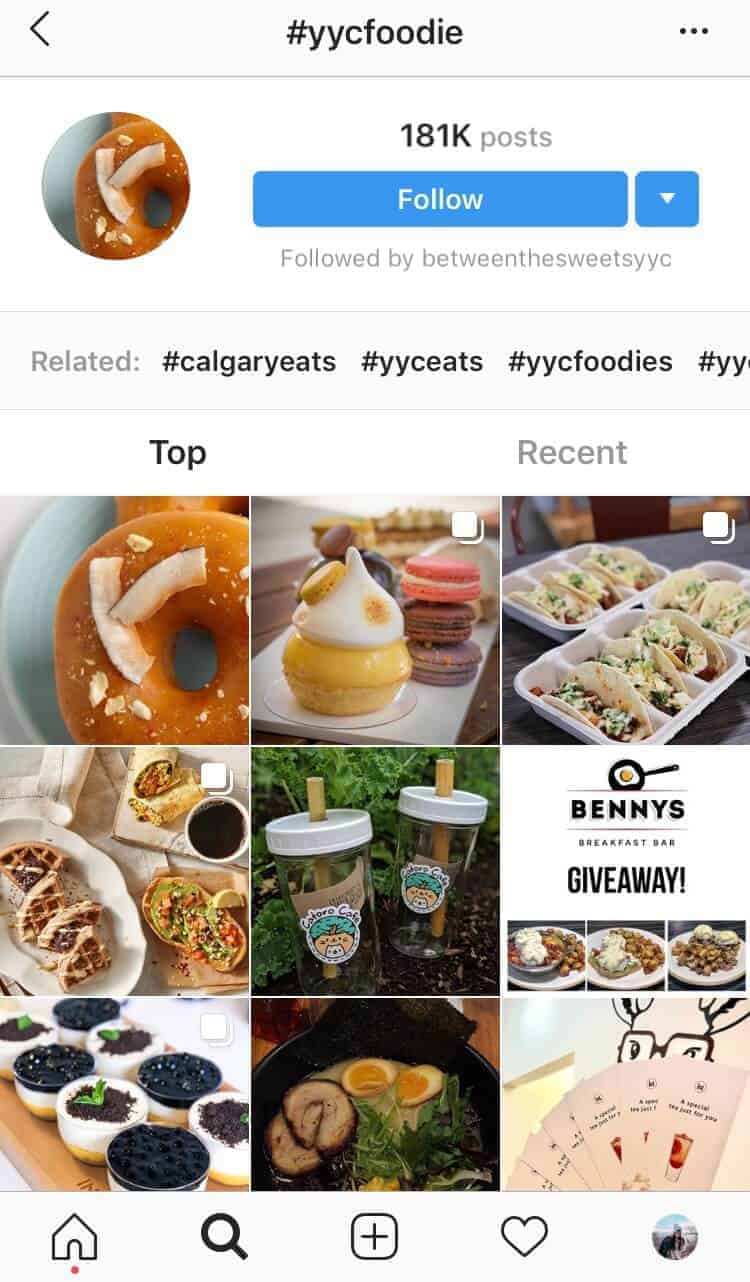Viewport: 750px width, 1282px height.
Task: Open the waffles and wraps post
Action: [x=124, y=870]
